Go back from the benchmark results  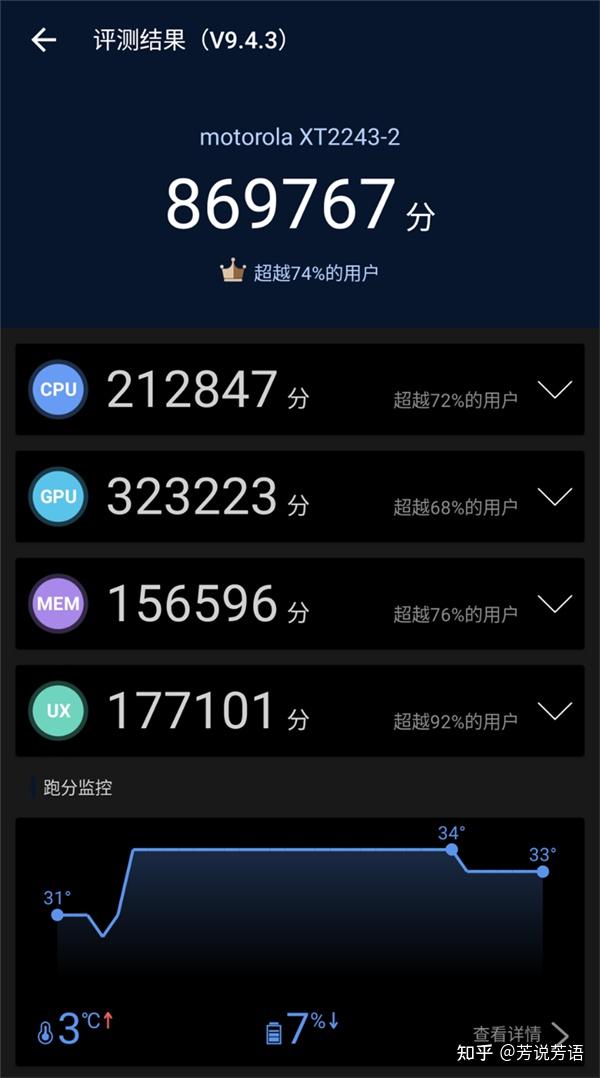coord(43,40)
